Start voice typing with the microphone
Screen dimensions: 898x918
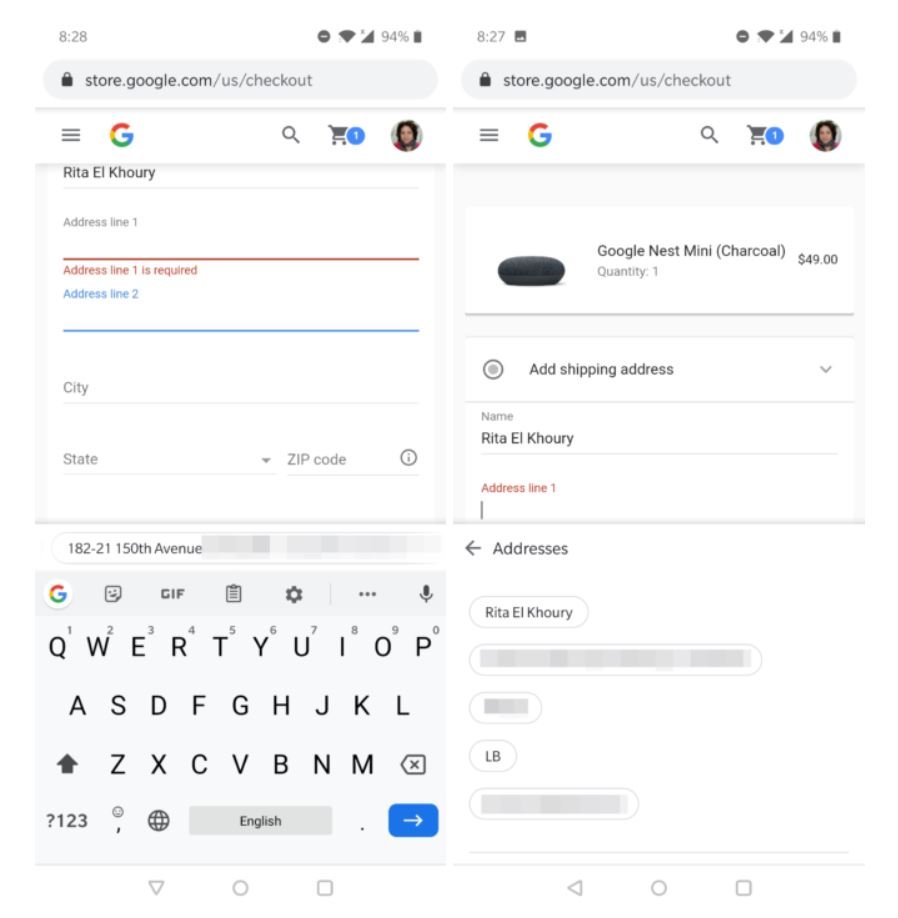(x=426, y=594)
